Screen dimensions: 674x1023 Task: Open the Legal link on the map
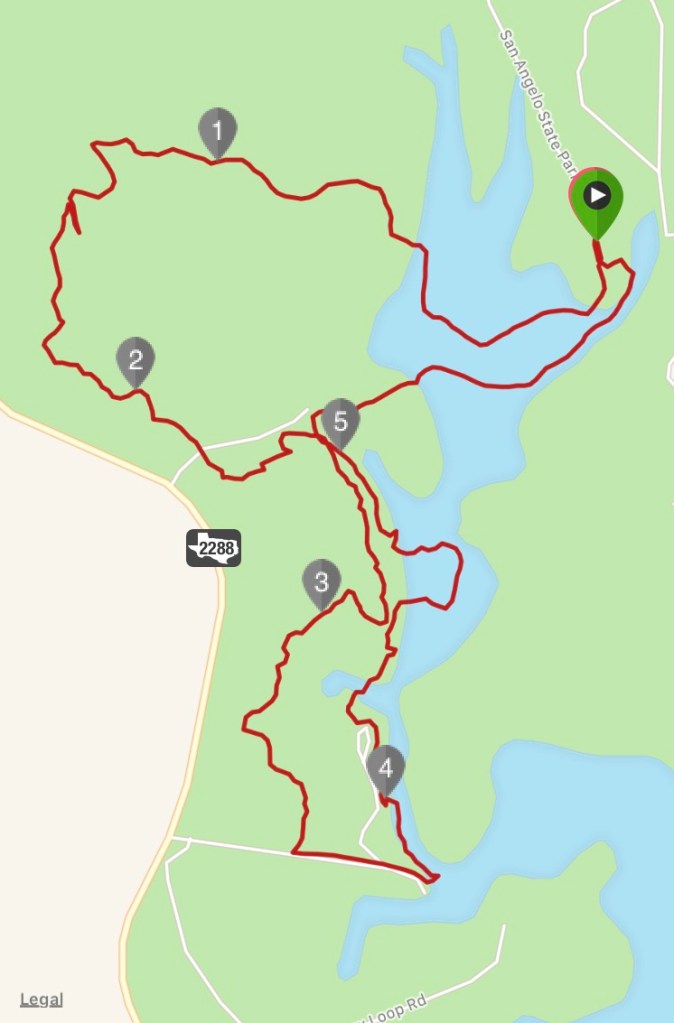coord(41,999)
